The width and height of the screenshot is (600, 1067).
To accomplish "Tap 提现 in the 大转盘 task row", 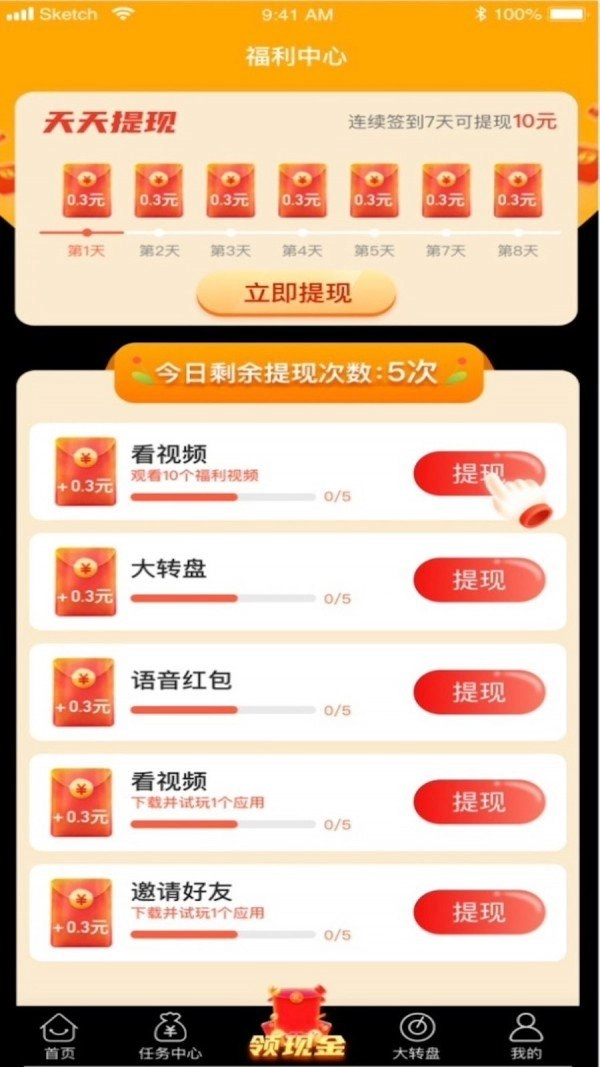I will click(x=479, y=580).
